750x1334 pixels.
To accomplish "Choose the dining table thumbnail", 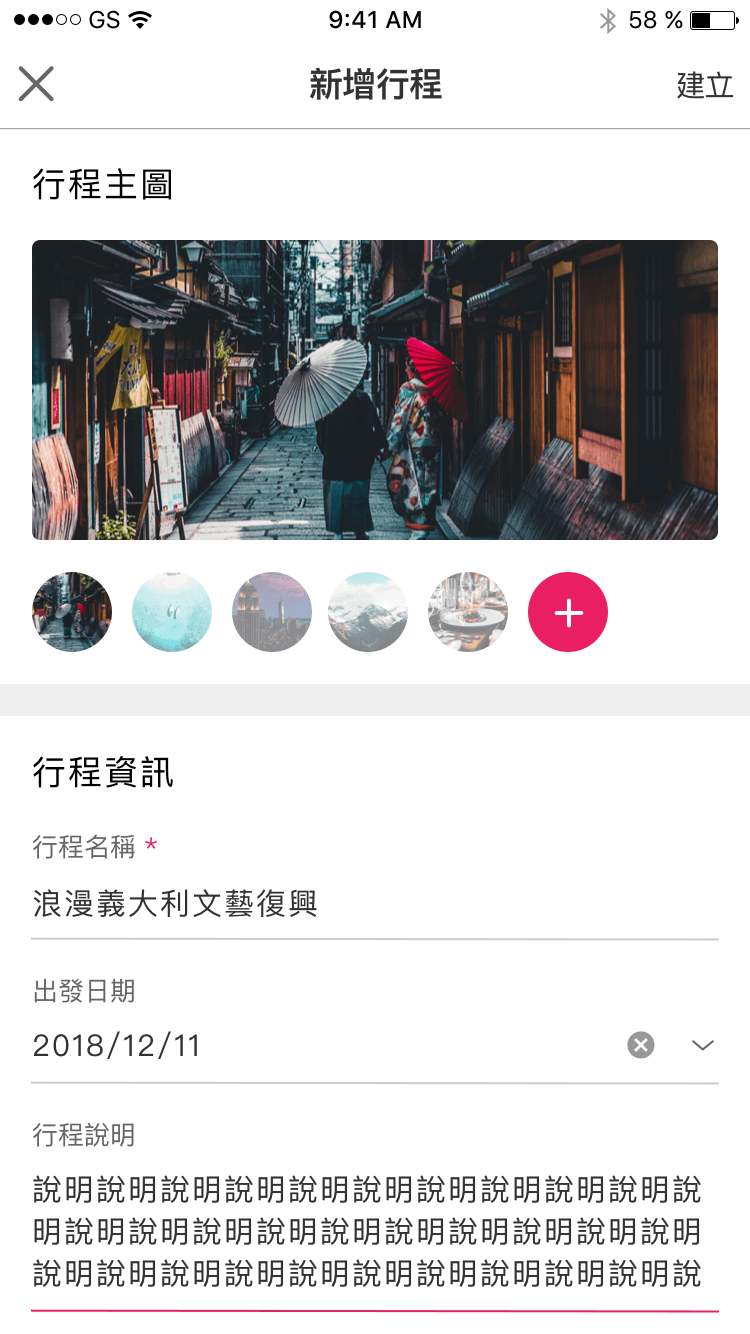I will [468, 612].
